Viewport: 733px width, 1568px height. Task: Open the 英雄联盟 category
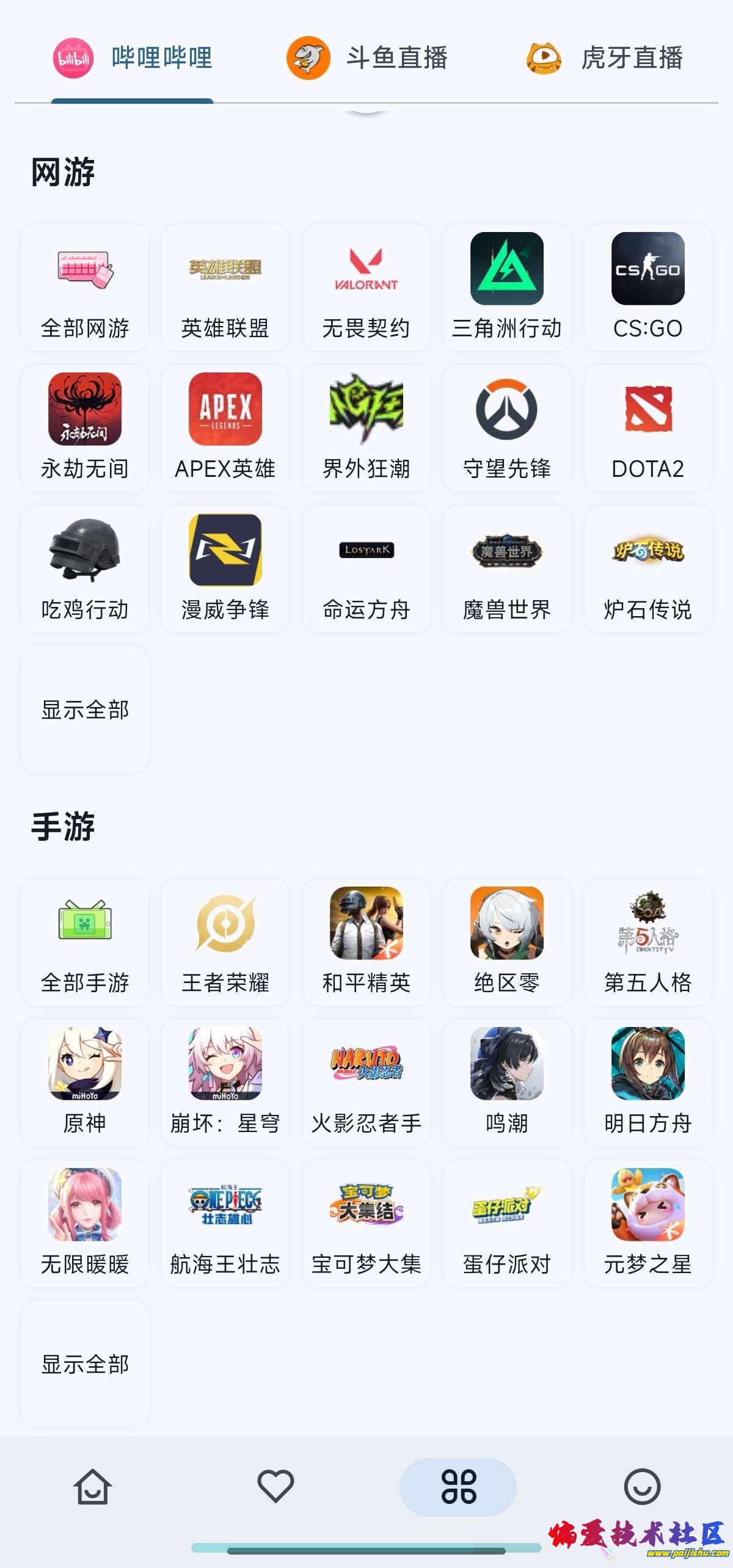[x=225, y=288]
